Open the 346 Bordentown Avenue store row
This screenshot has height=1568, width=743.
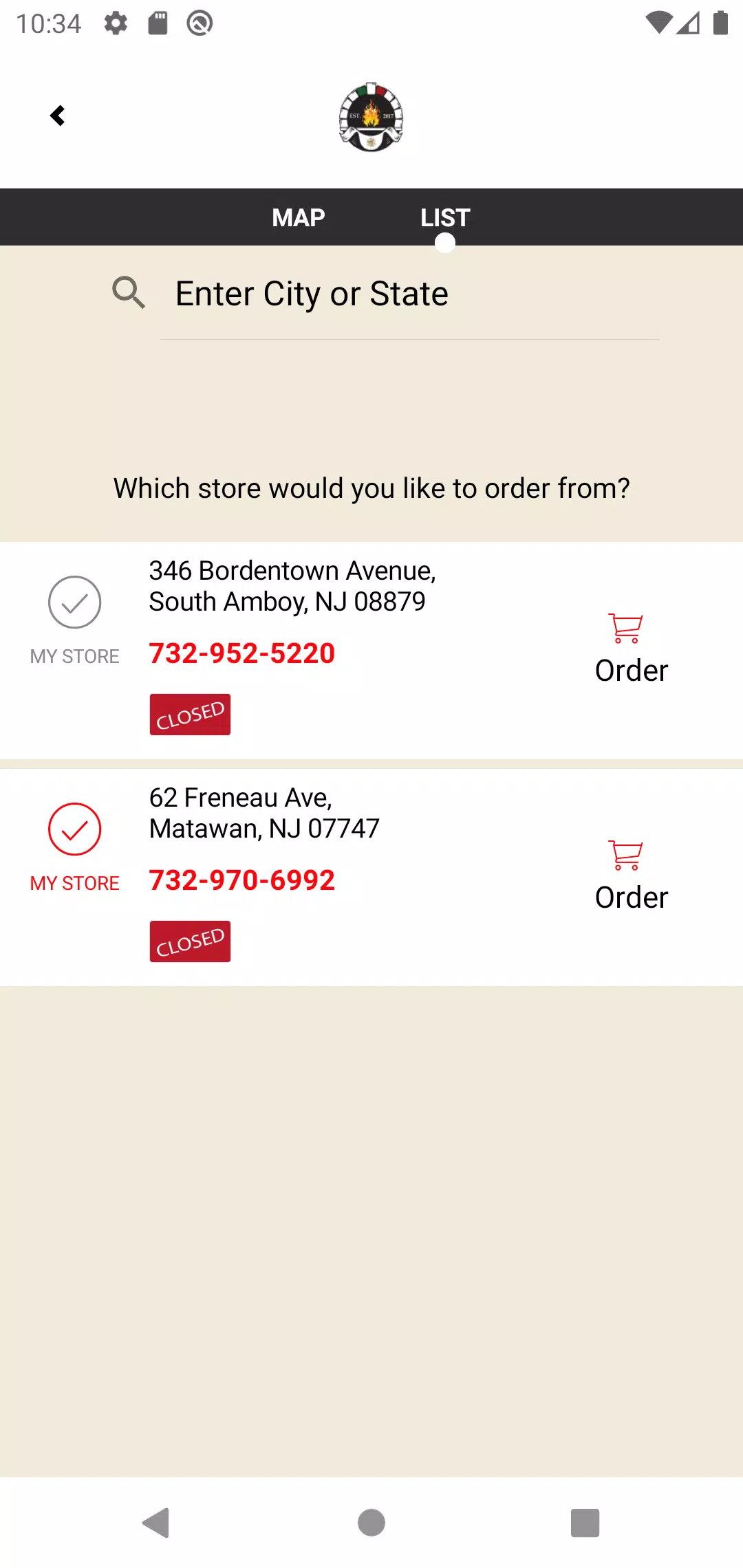371,651
